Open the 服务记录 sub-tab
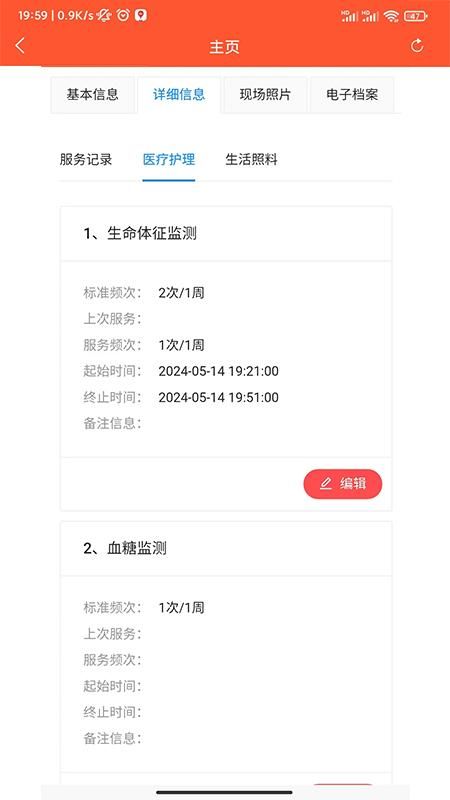 [x=86, y=160]
